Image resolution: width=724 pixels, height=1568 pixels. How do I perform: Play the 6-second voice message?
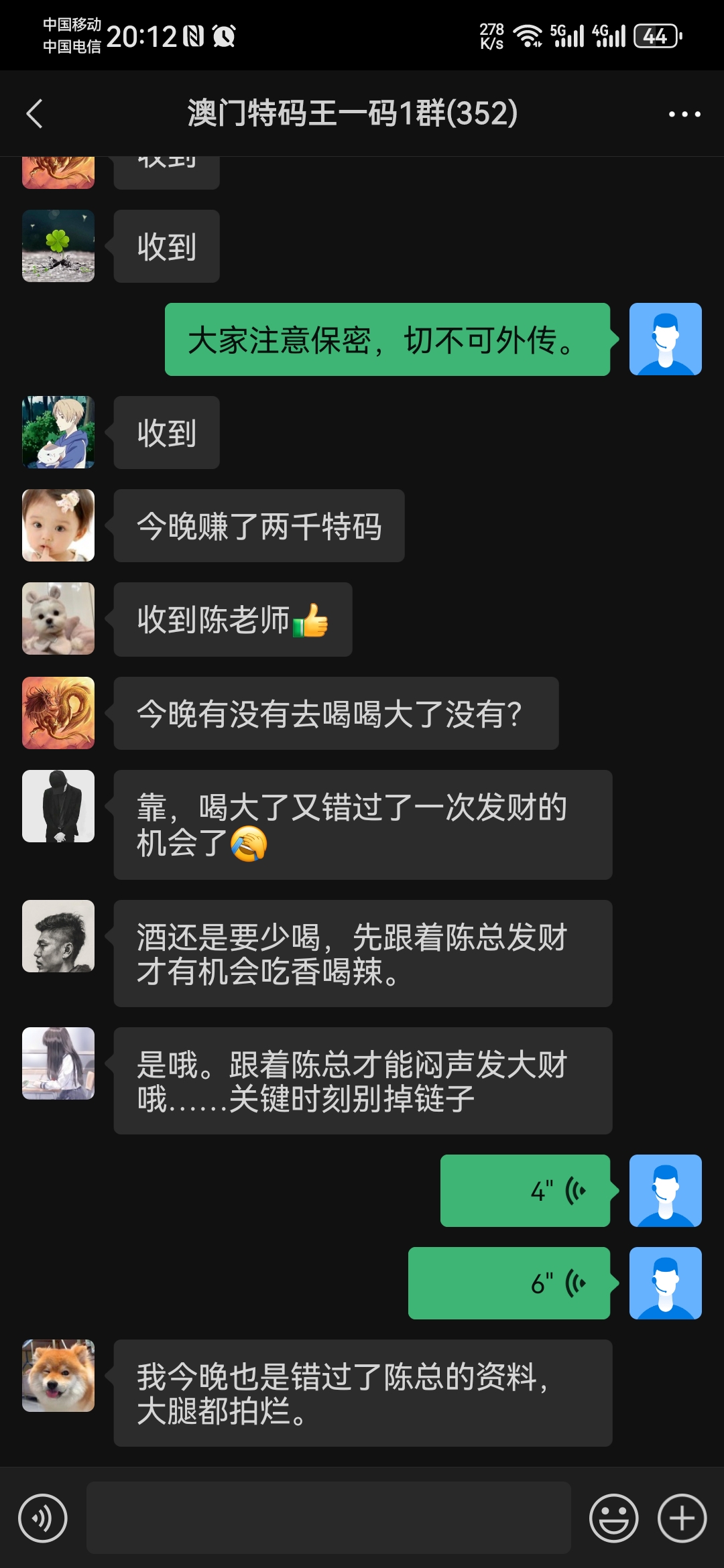(509, 1283)
